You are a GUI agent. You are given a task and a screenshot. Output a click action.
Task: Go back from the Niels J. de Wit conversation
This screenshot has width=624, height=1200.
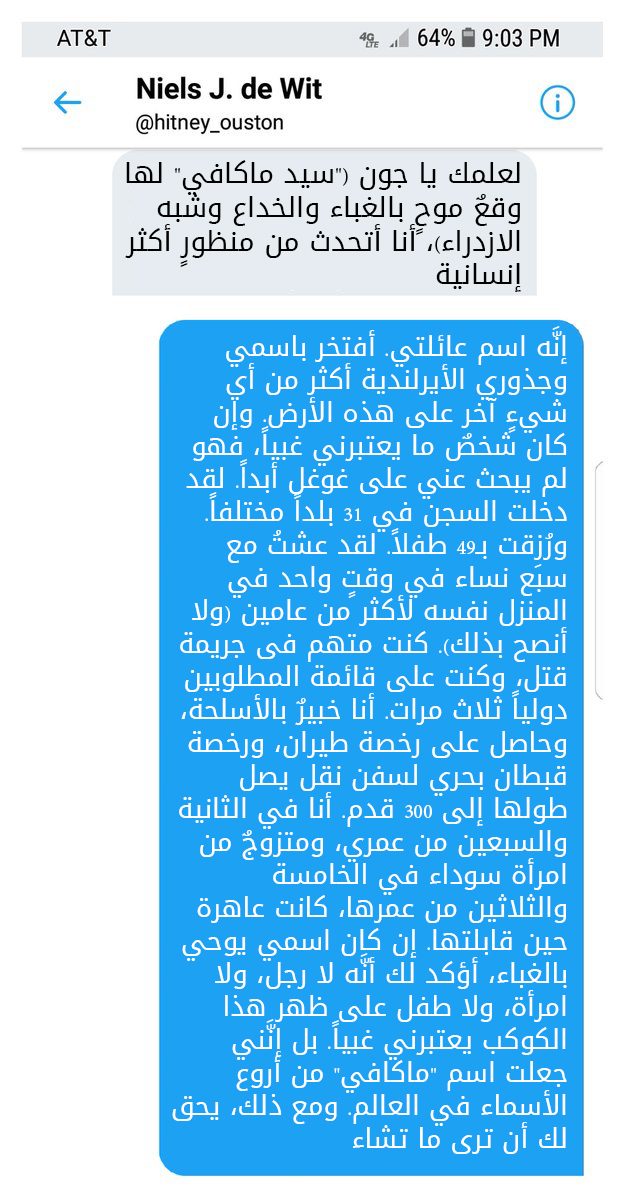(67, 102)
